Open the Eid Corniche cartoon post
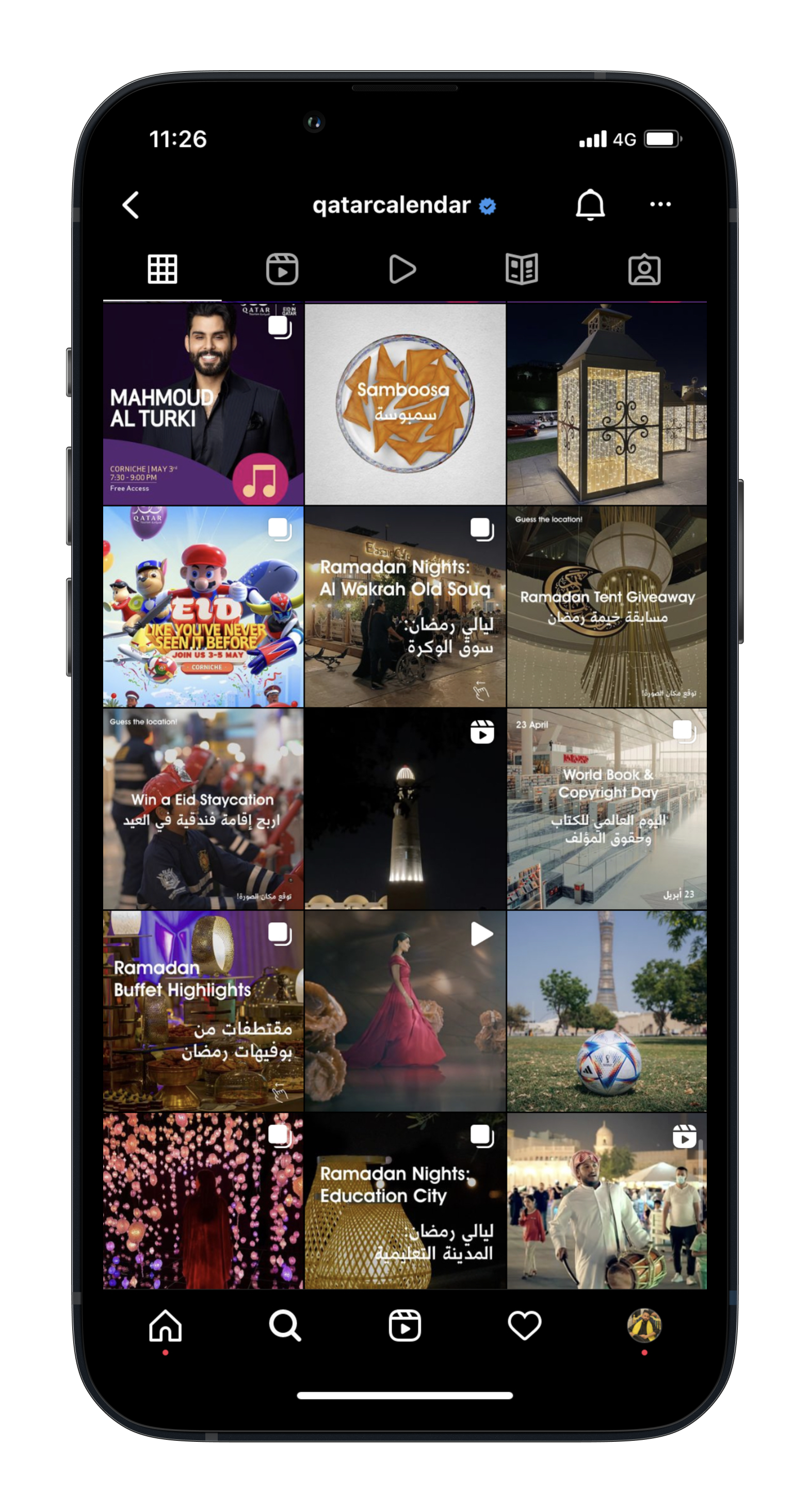 [203, 606]
